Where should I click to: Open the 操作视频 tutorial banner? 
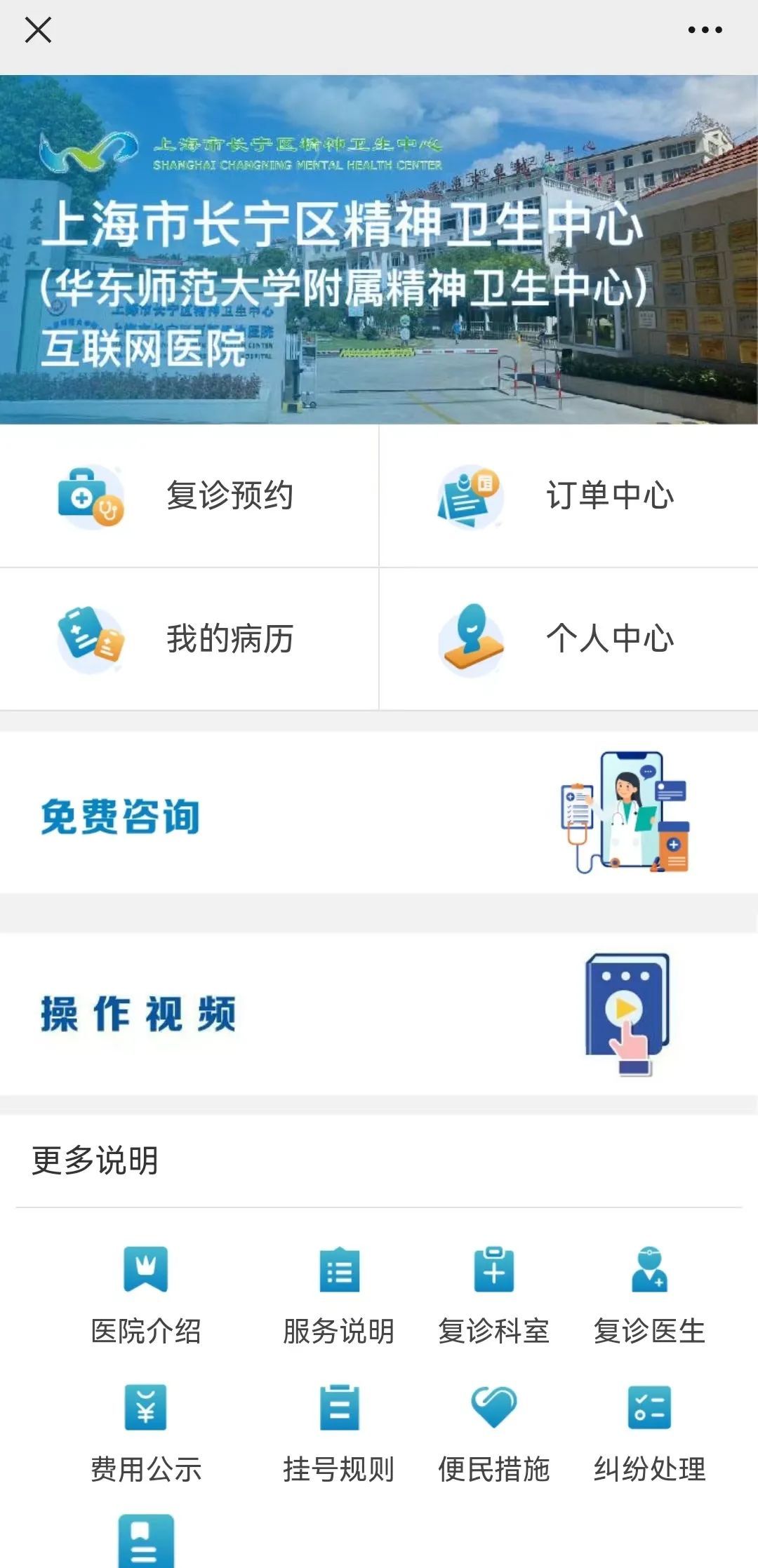tap(379, 1014)
